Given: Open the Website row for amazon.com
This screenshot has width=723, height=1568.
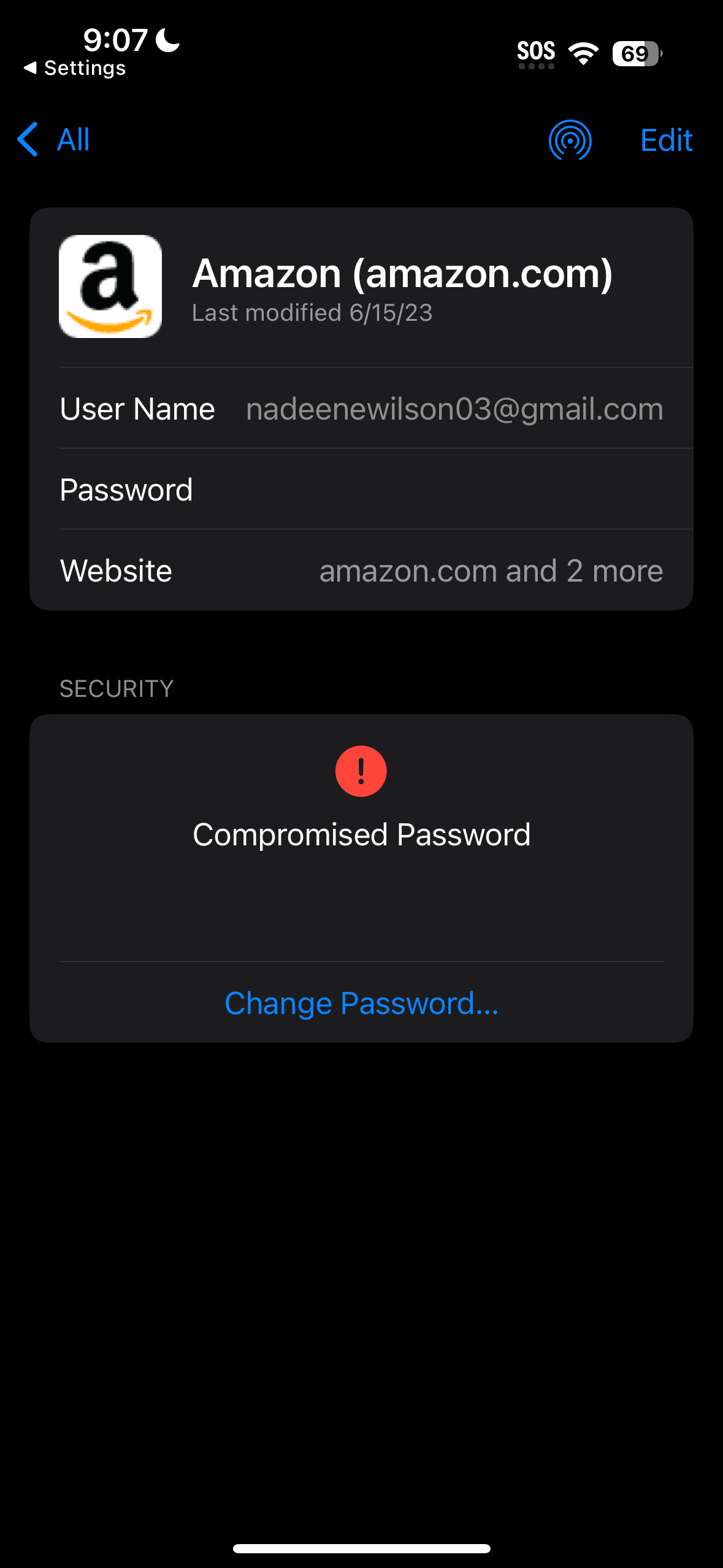Looking at the screenshot, I should pyautogui.click(x=362, y=571).
